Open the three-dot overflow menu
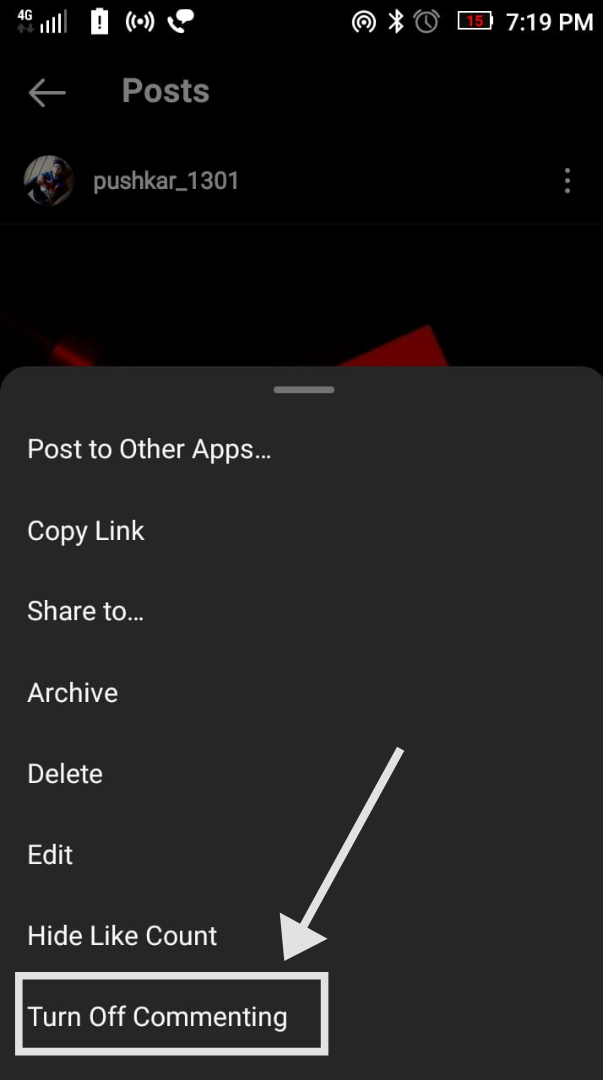 [567, 181]
